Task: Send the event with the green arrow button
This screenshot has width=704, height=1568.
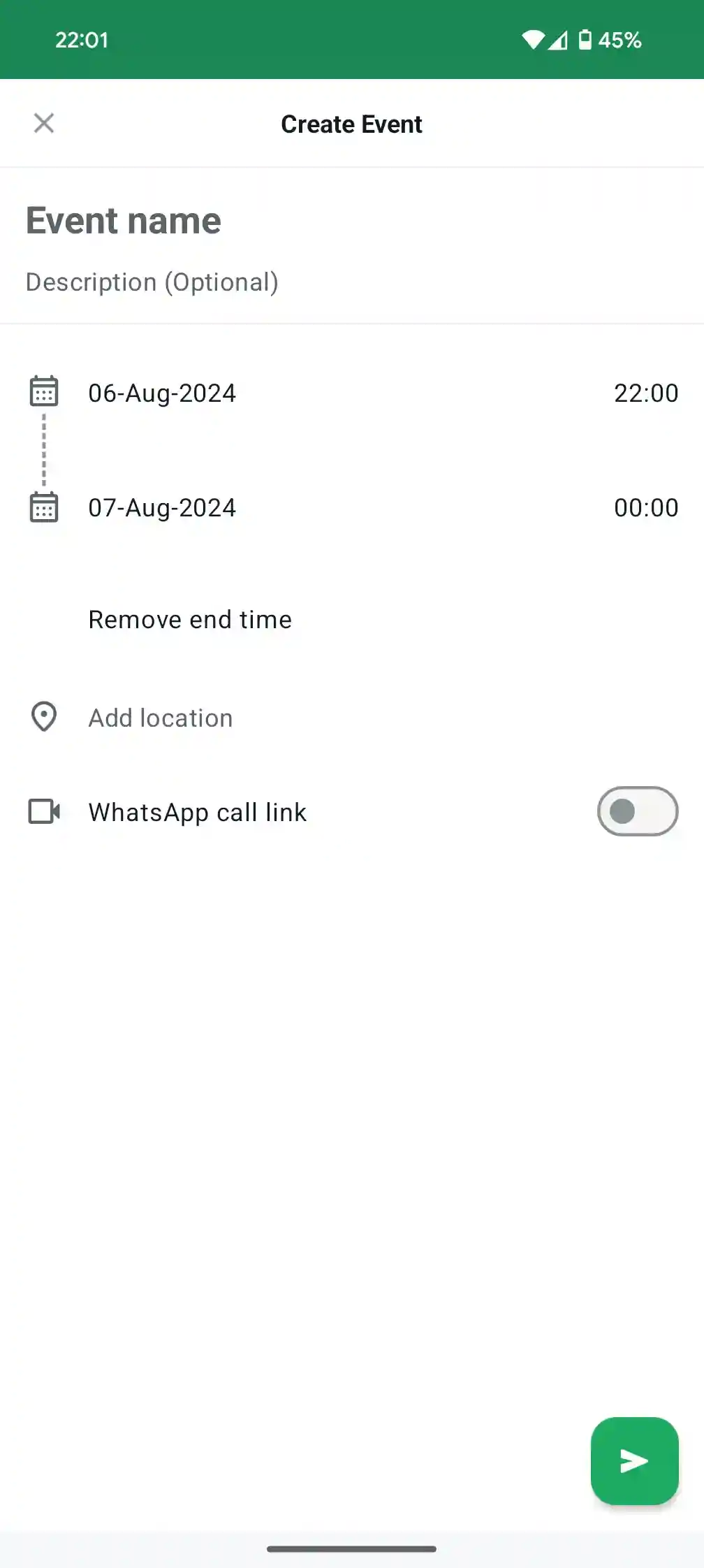Action: click(634, 1461)
